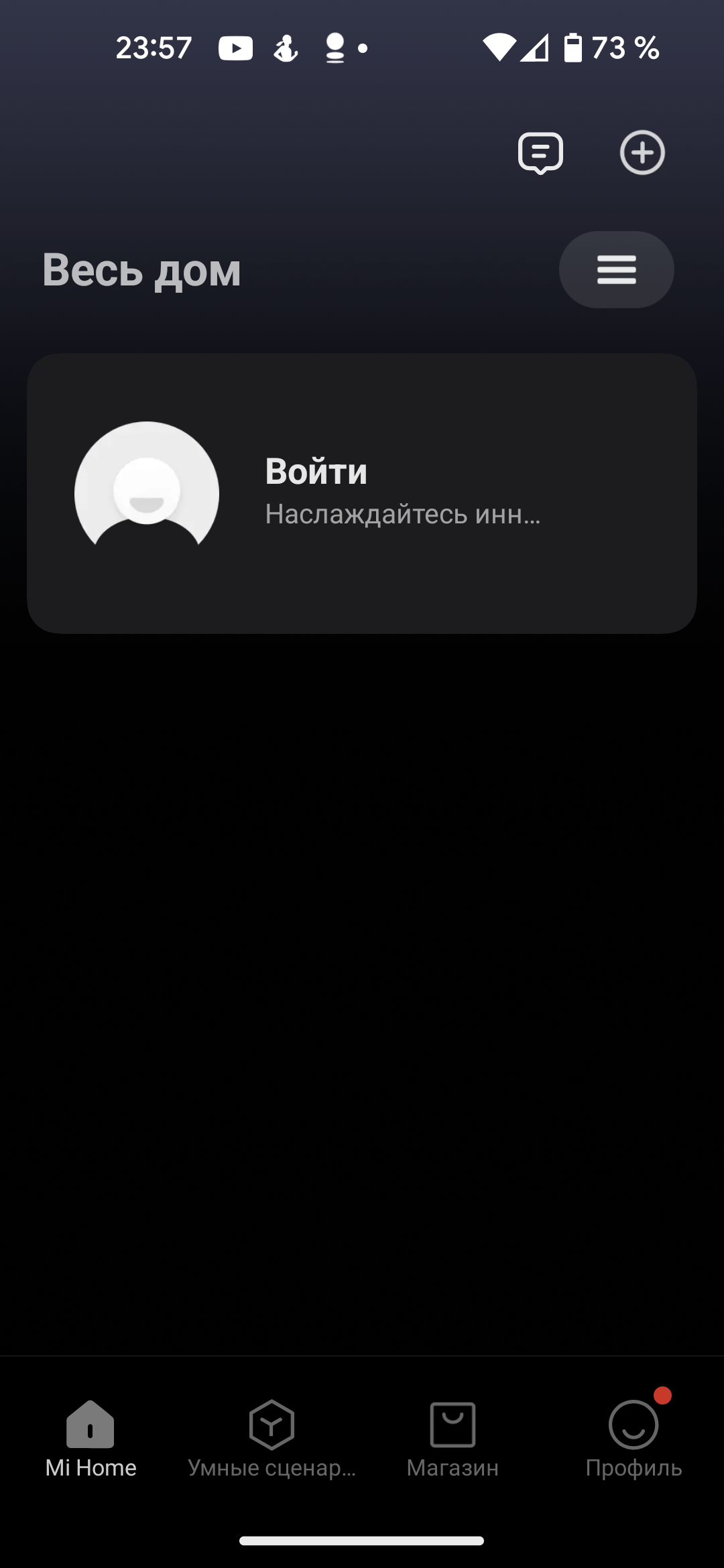Go to the Магазин tab
Viewport: 724px width, 1568px height.
(x=452, y=1439)
